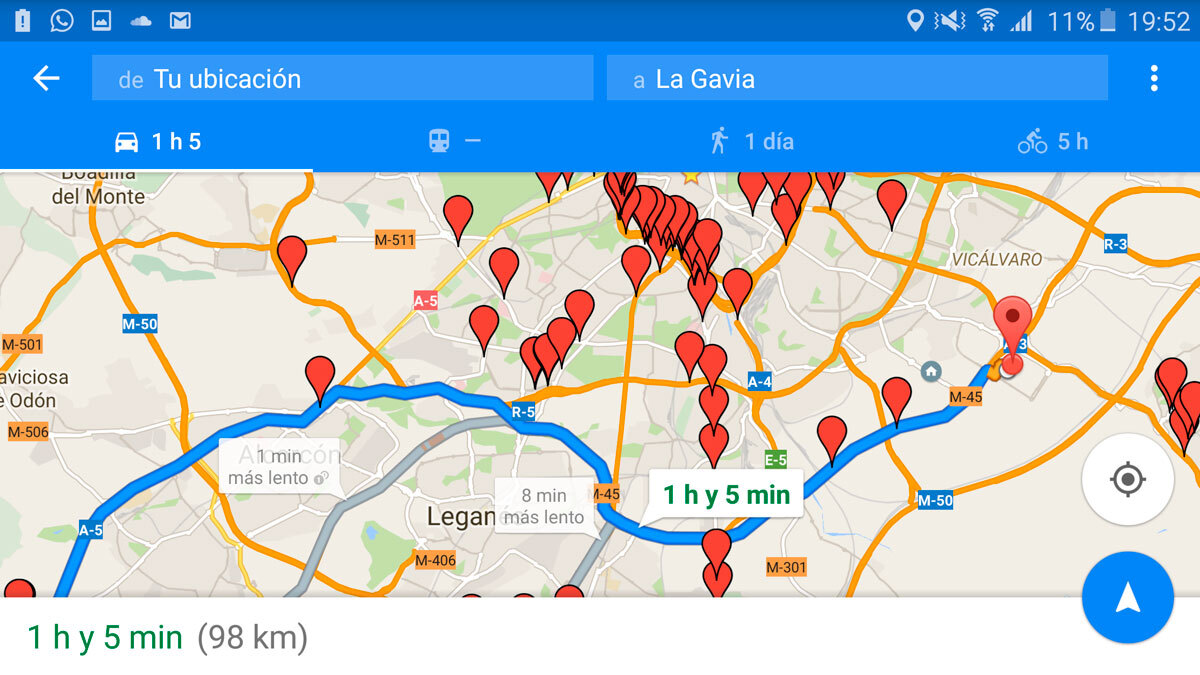Edit the destination field 'La Gavia'

tap(856, 79)
